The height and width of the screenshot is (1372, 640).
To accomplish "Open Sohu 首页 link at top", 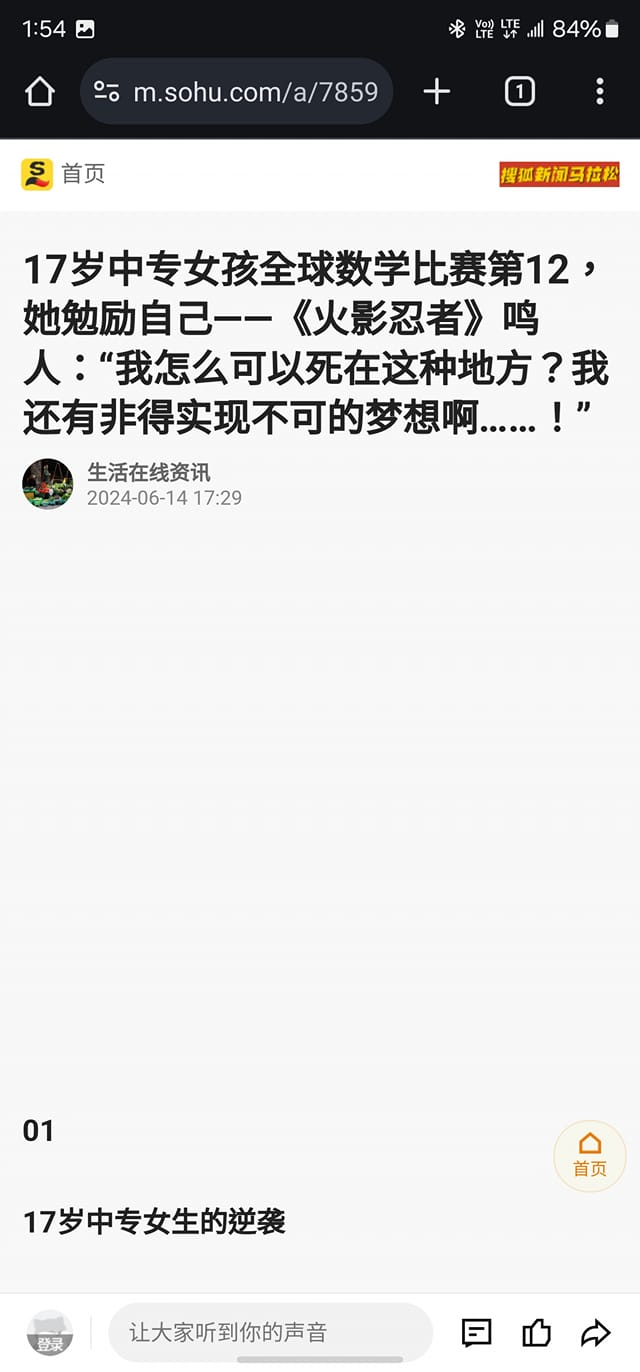I will point(63,174).
